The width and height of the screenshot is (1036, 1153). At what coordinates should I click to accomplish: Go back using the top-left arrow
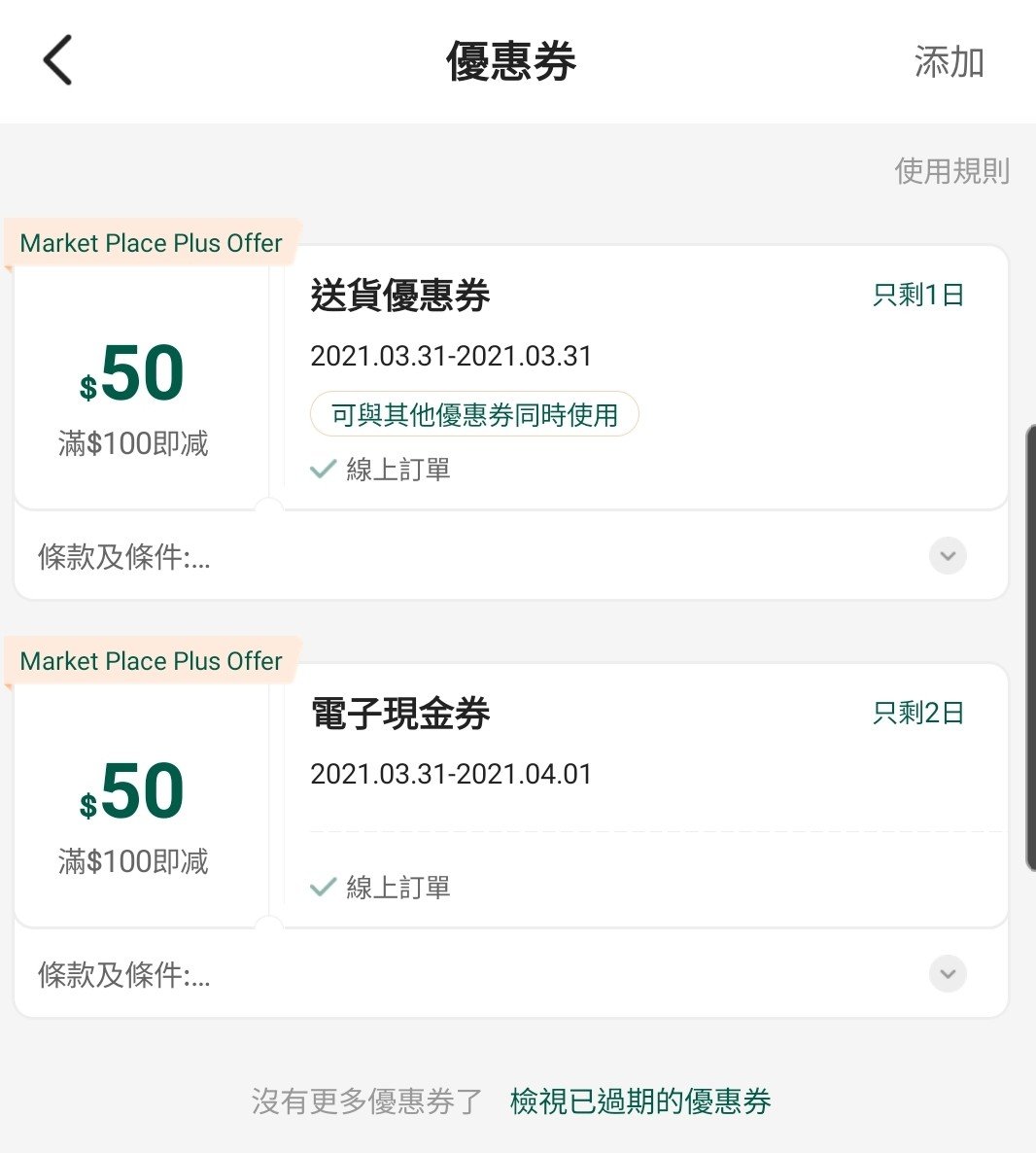[x=58, y=60]
